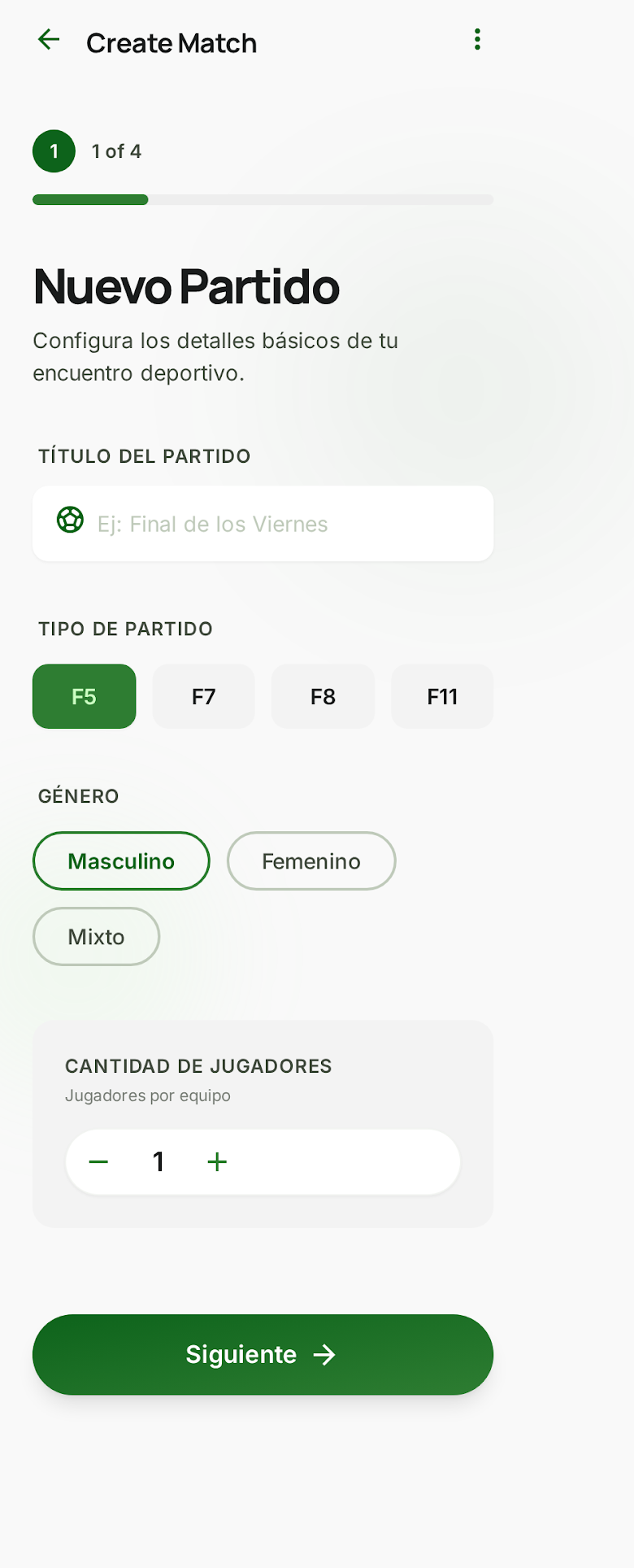
Task: Select Masculino gender option
Action: (120, 860)
